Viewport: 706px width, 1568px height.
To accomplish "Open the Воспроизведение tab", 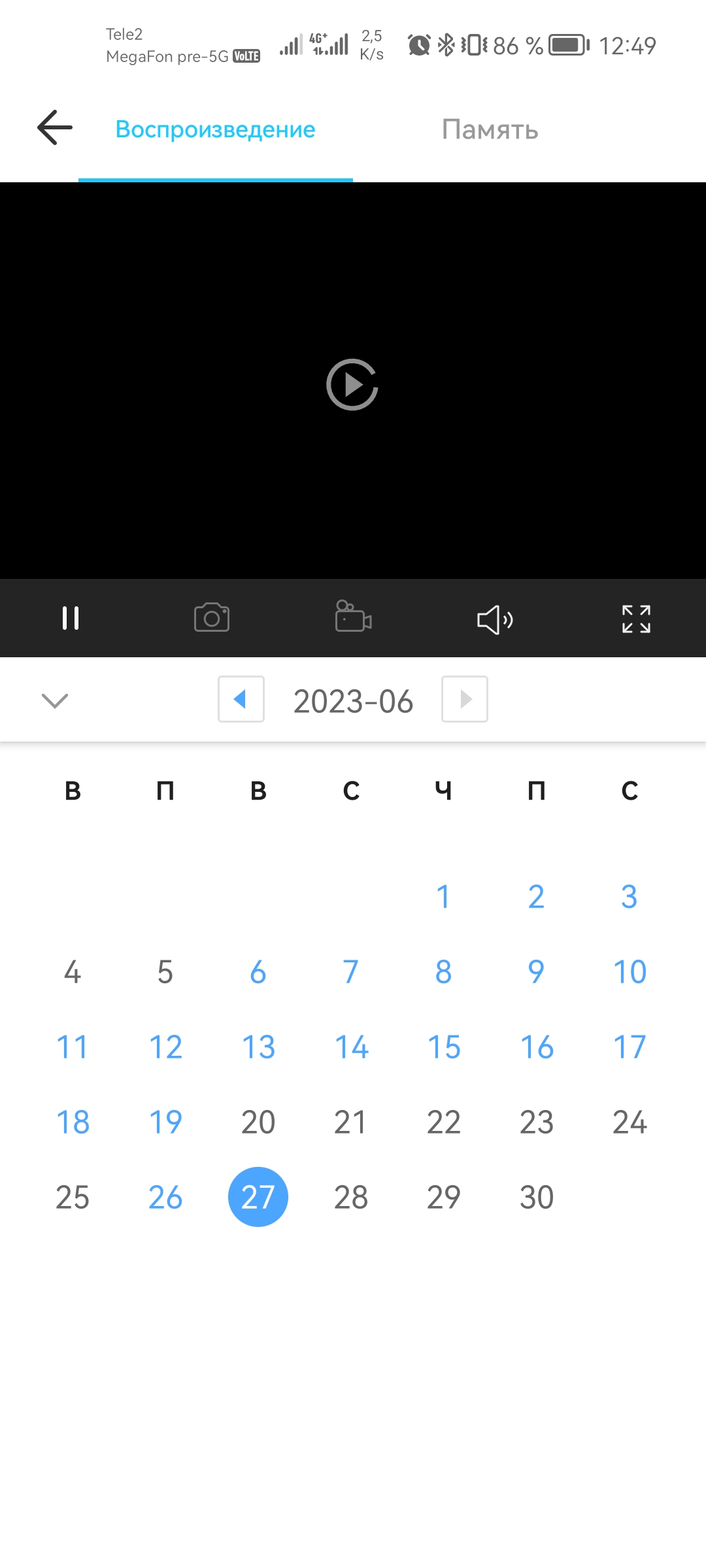I will pyautogui.click(x=215, y=129).
